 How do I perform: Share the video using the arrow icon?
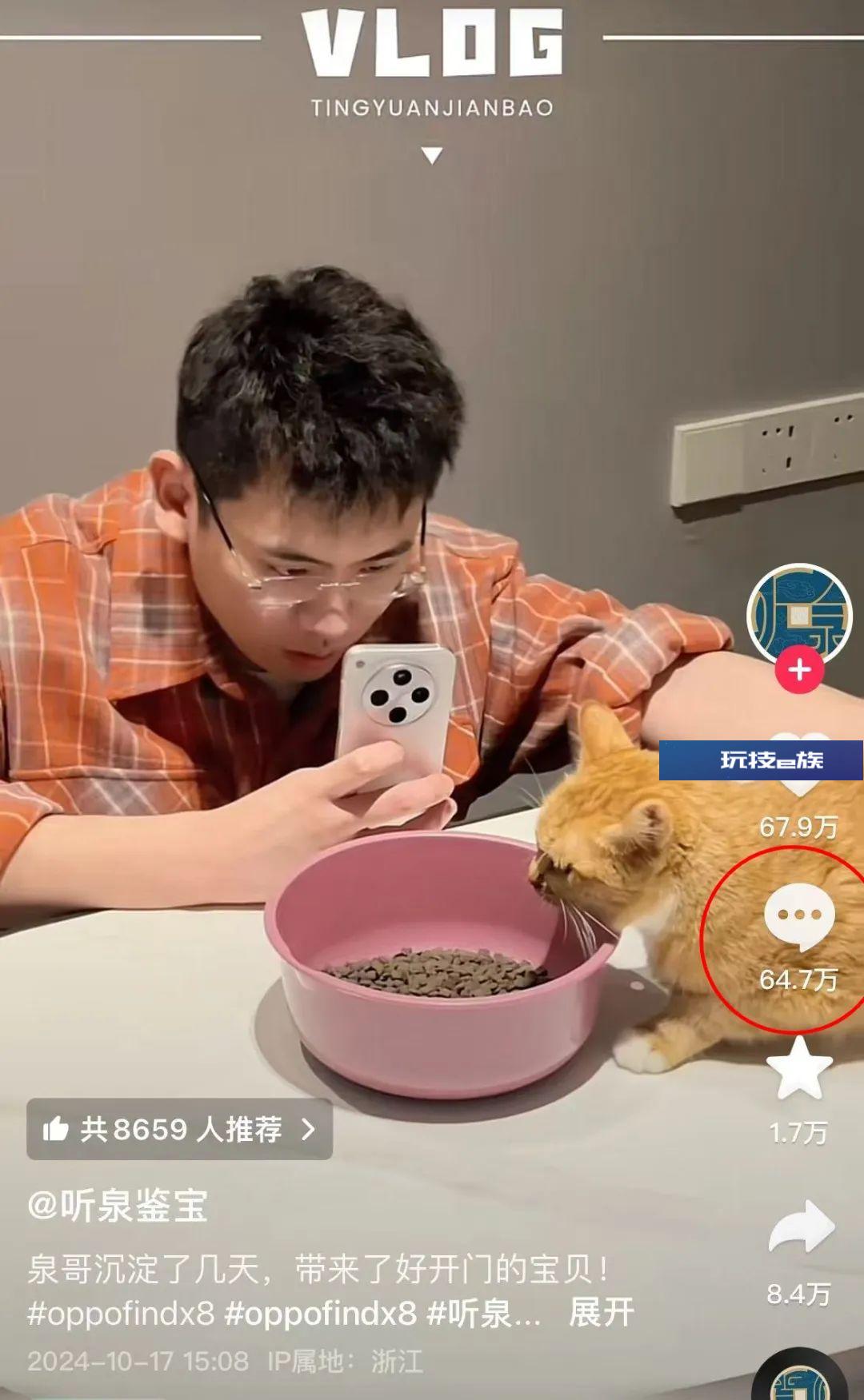(x=800, y=1227)
